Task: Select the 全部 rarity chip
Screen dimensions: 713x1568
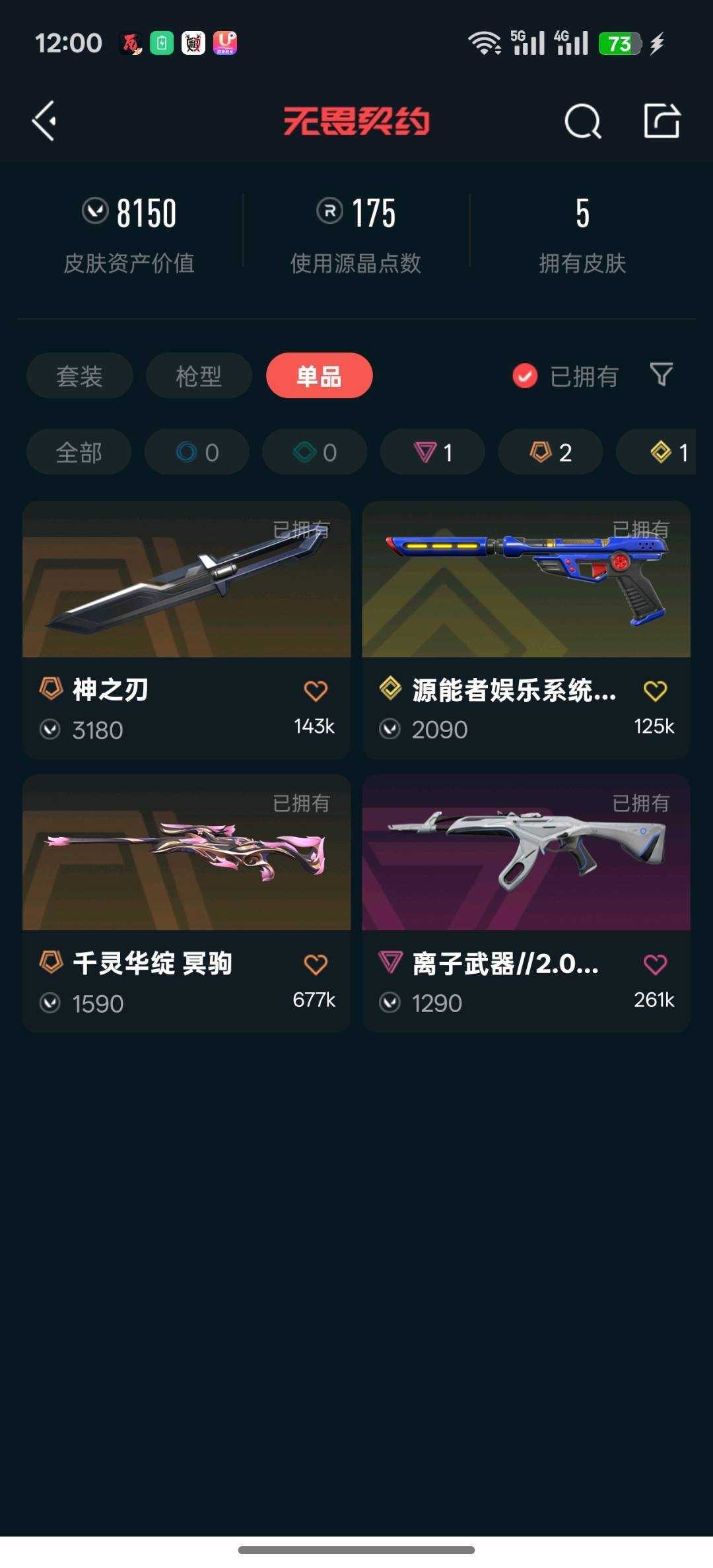Action: 79,452
